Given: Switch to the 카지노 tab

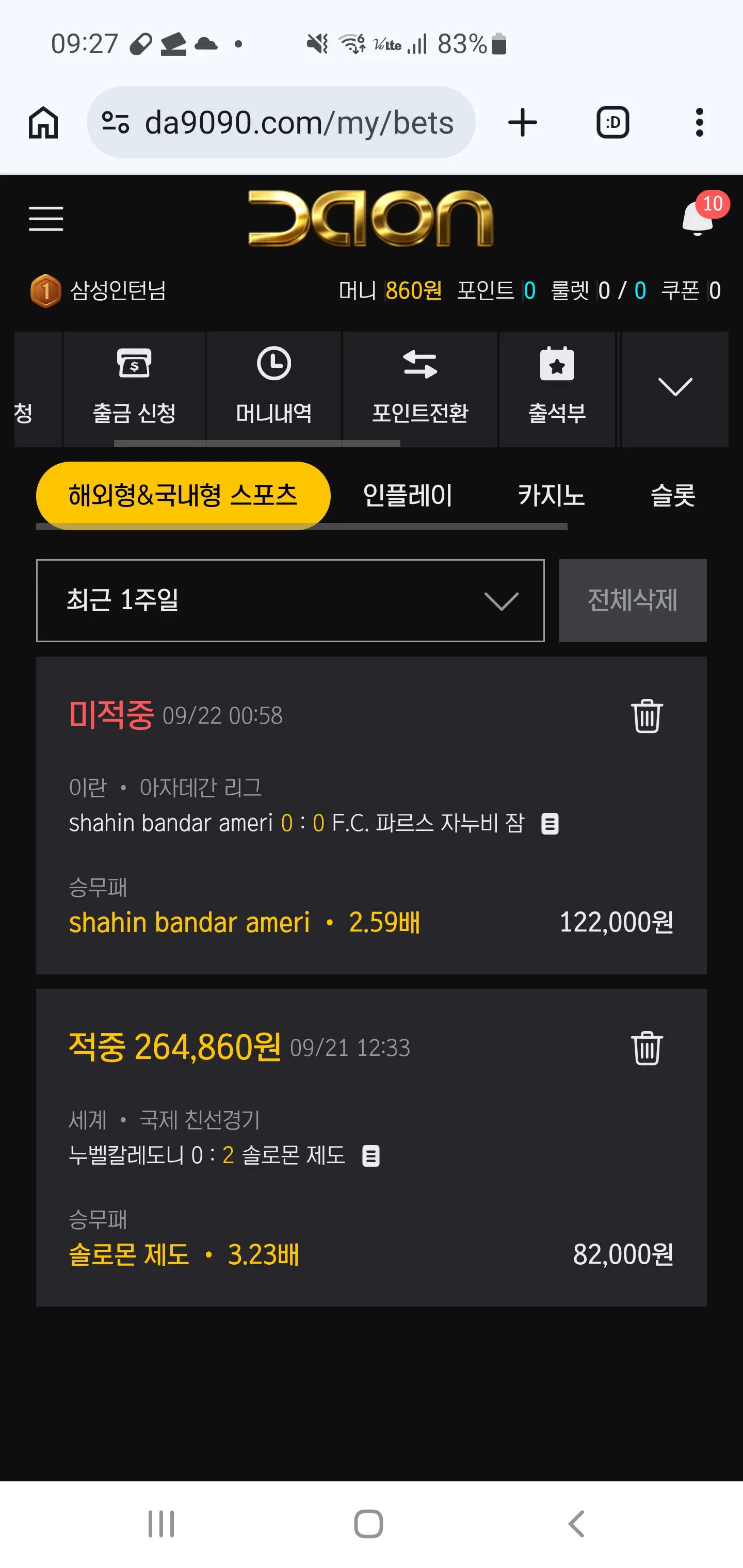Looking at the screenshot, I should point(551,496).
